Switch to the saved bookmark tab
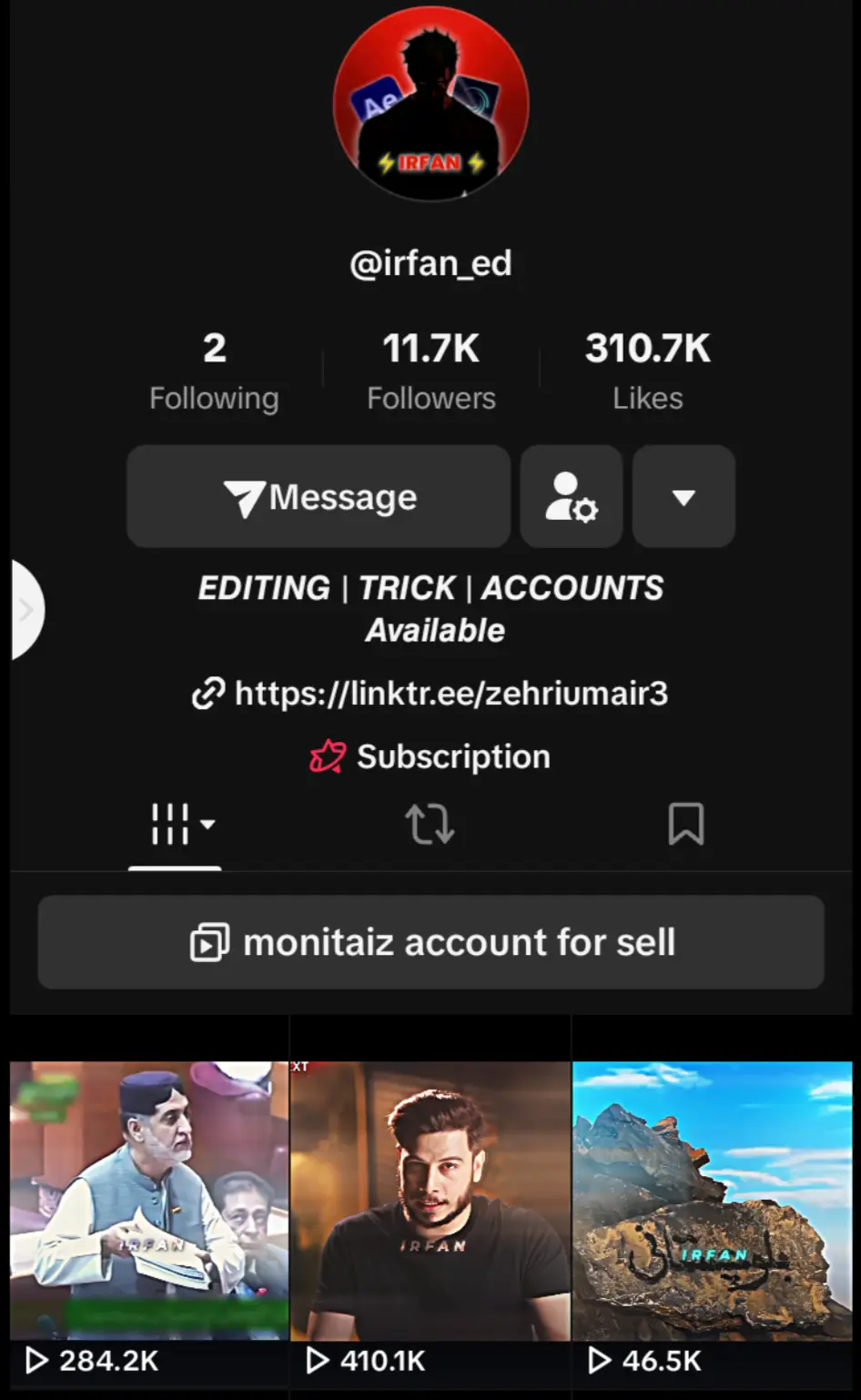 click(x=685, y=825)
